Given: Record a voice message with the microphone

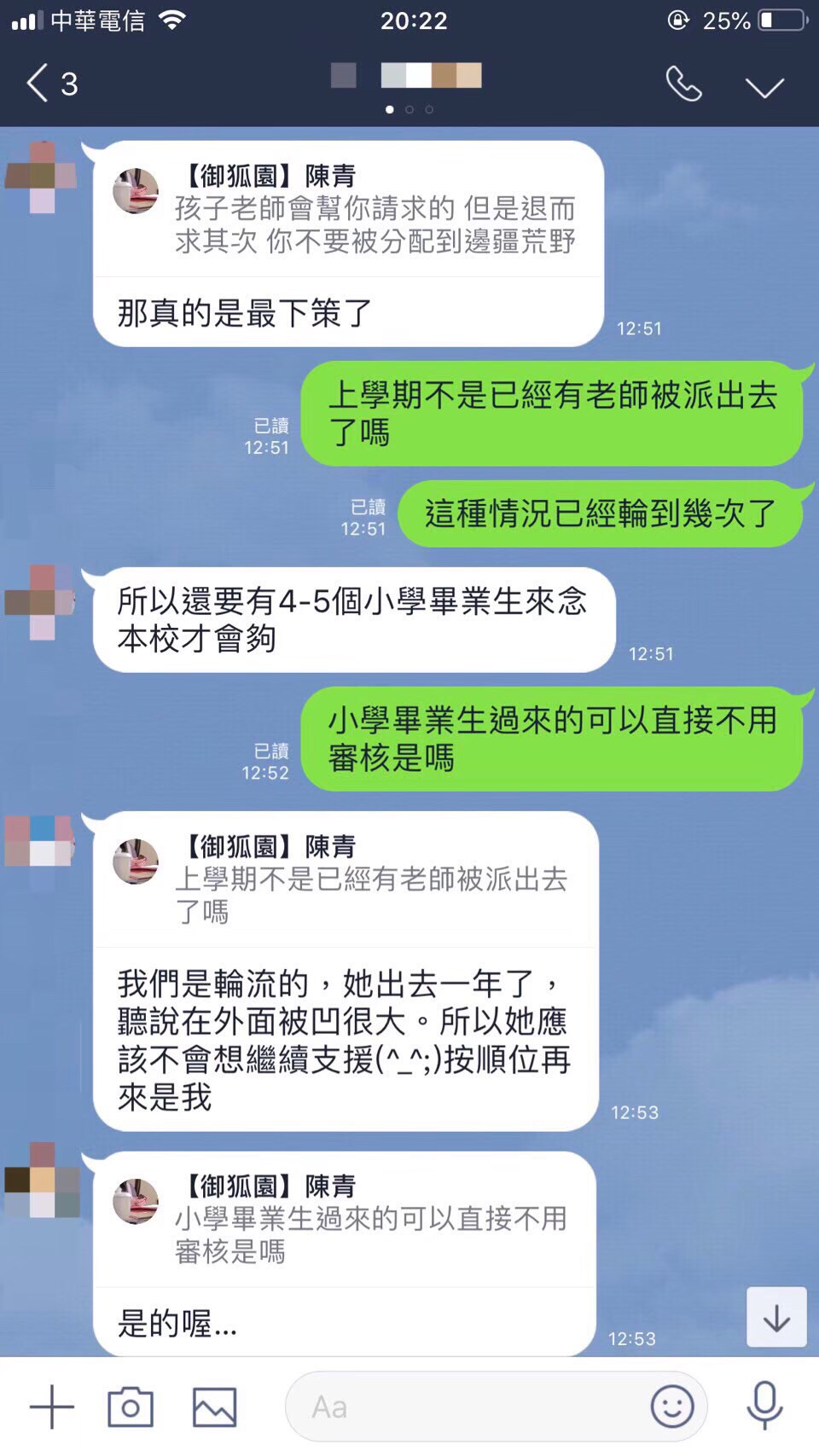Looking at the screenshot, I should (x=764, y=1406).
